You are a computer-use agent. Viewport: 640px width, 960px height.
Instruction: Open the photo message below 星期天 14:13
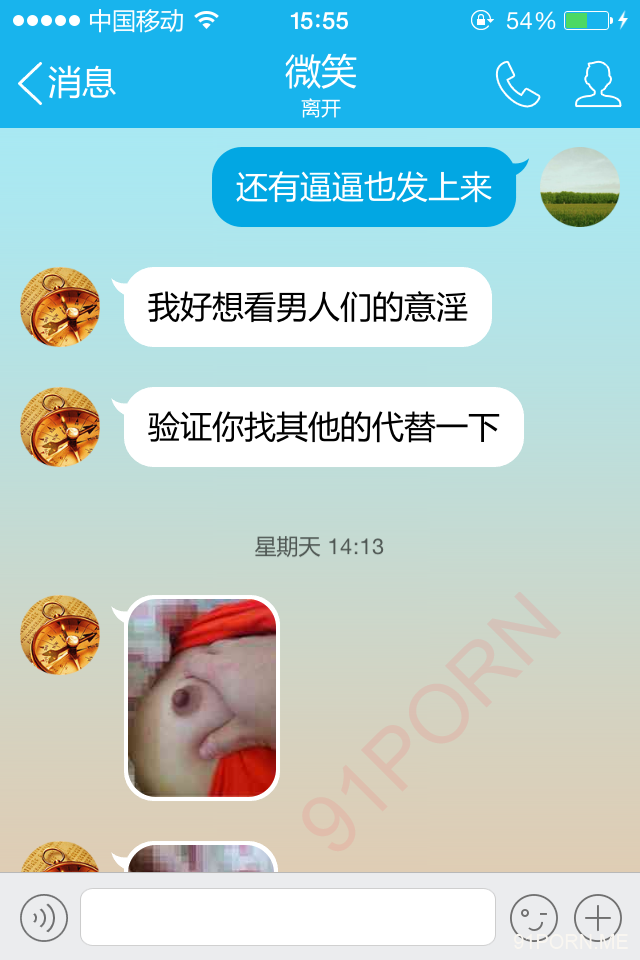pos(202,697)
